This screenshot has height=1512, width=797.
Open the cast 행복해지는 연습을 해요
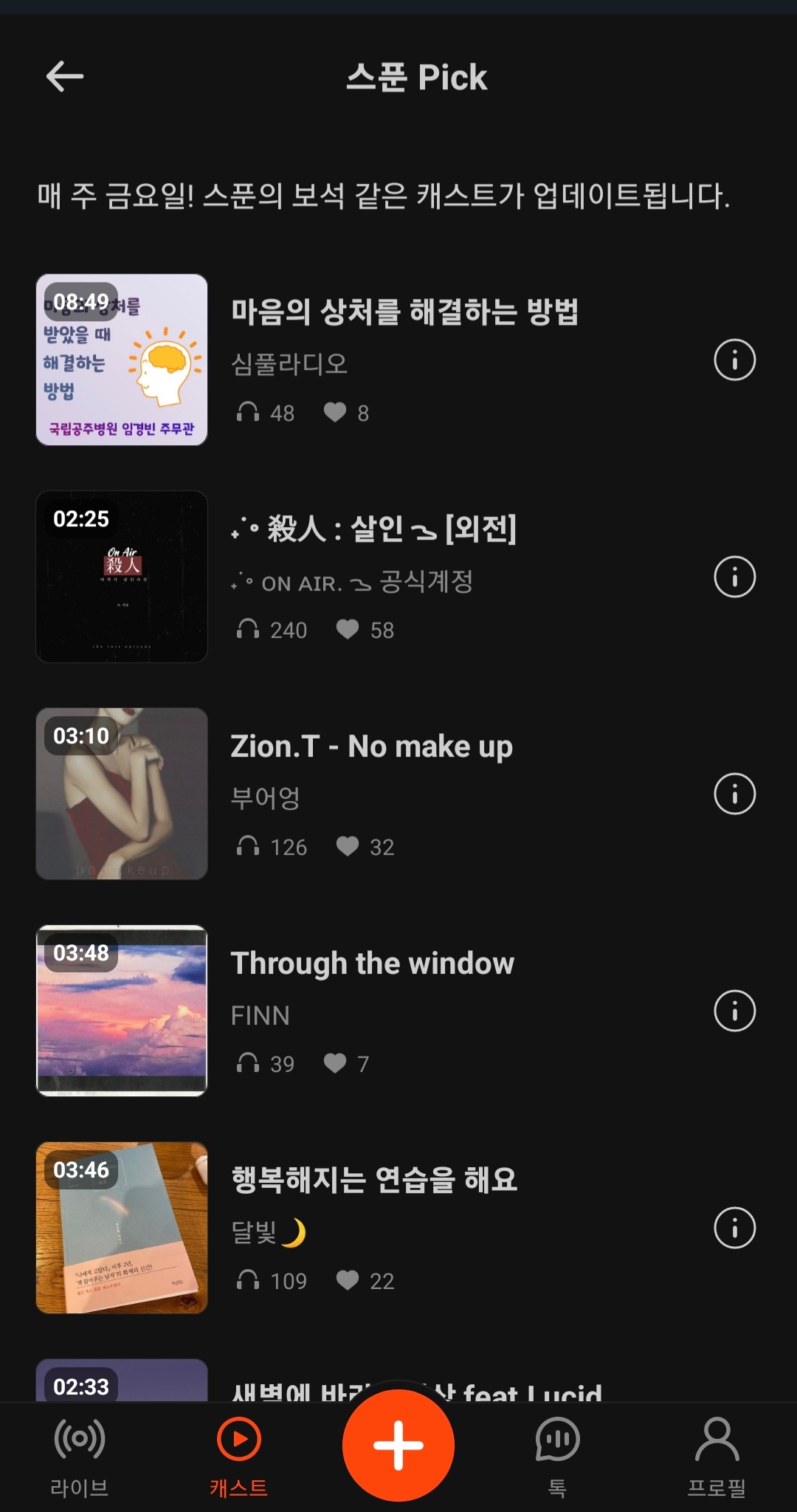point(122,1228)
